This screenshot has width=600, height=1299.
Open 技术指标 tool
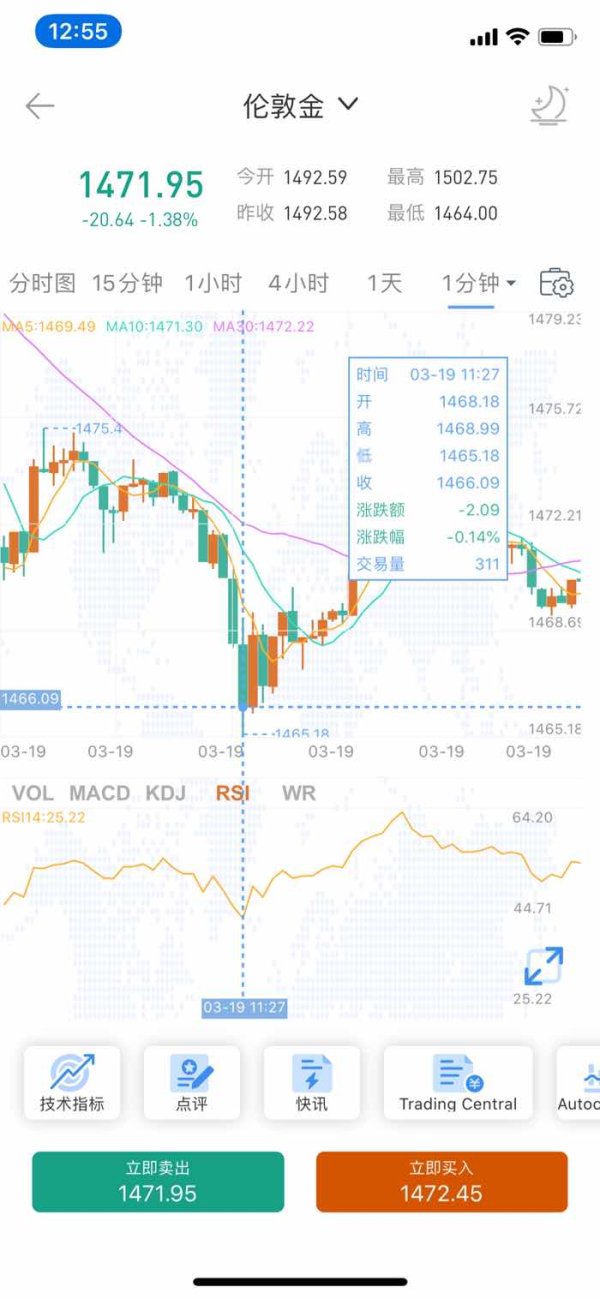pos(72,1083)
